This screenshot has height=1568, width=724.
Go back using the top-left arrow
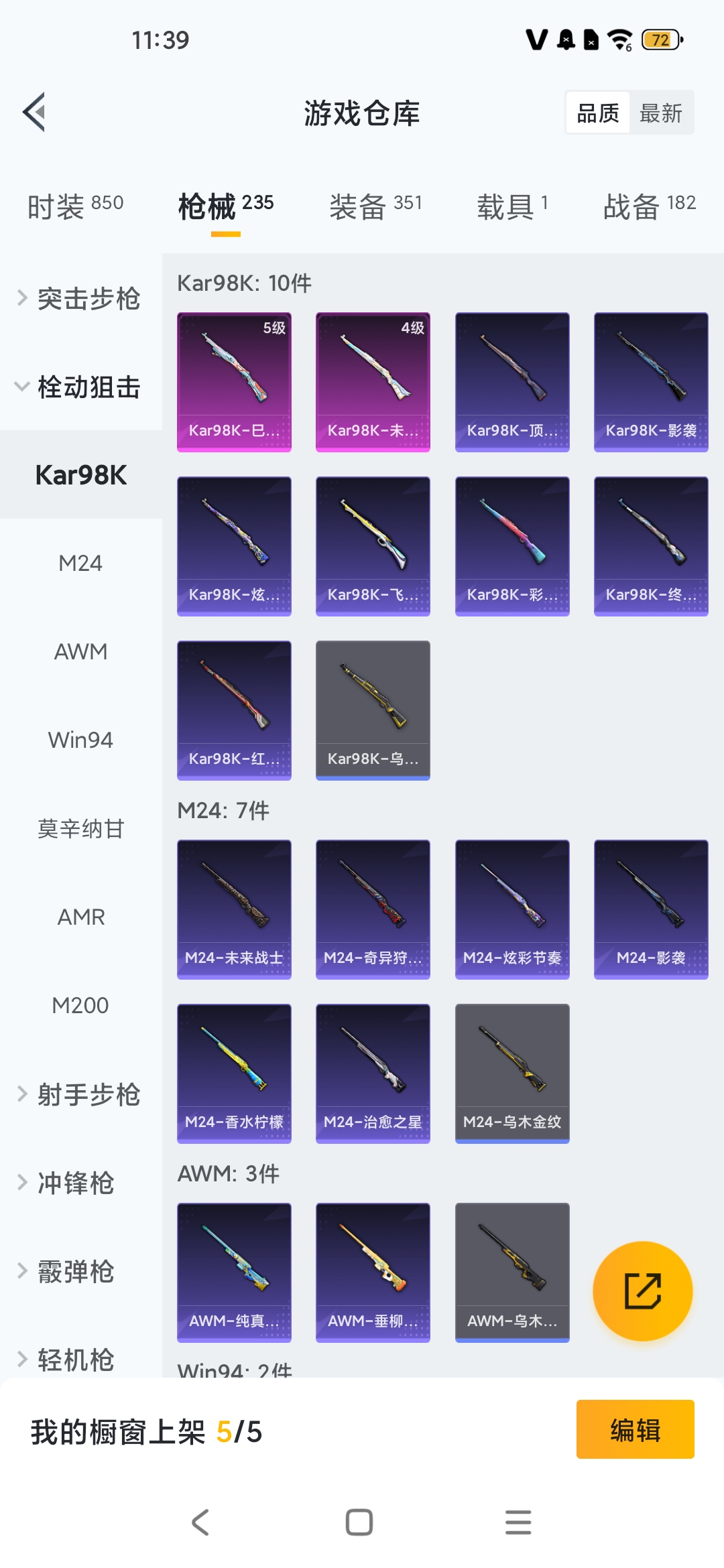pos(34,112)
